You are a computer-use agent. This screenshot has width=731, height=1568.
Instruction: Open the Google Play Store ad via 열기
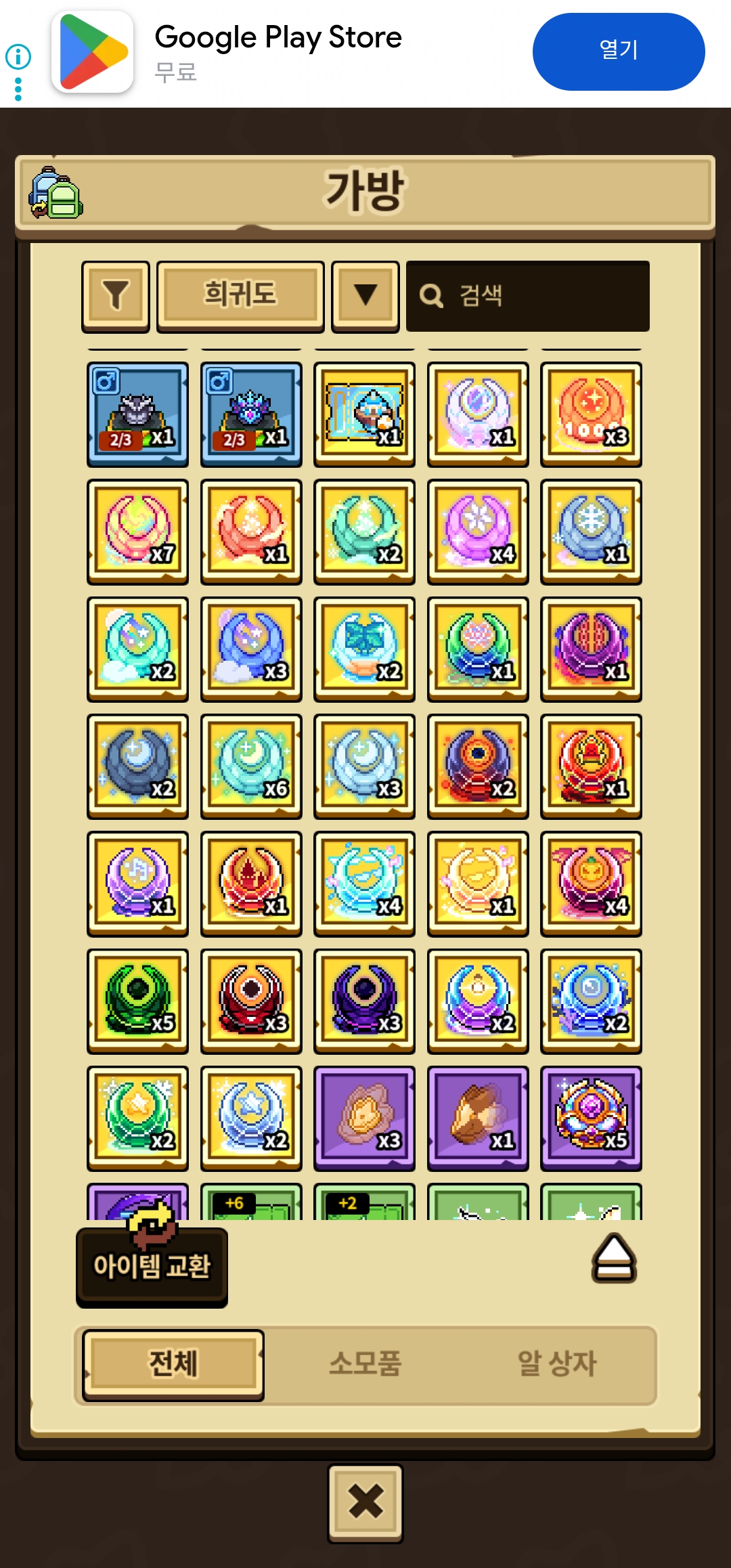pyautogui.click(x=618, y=51)
